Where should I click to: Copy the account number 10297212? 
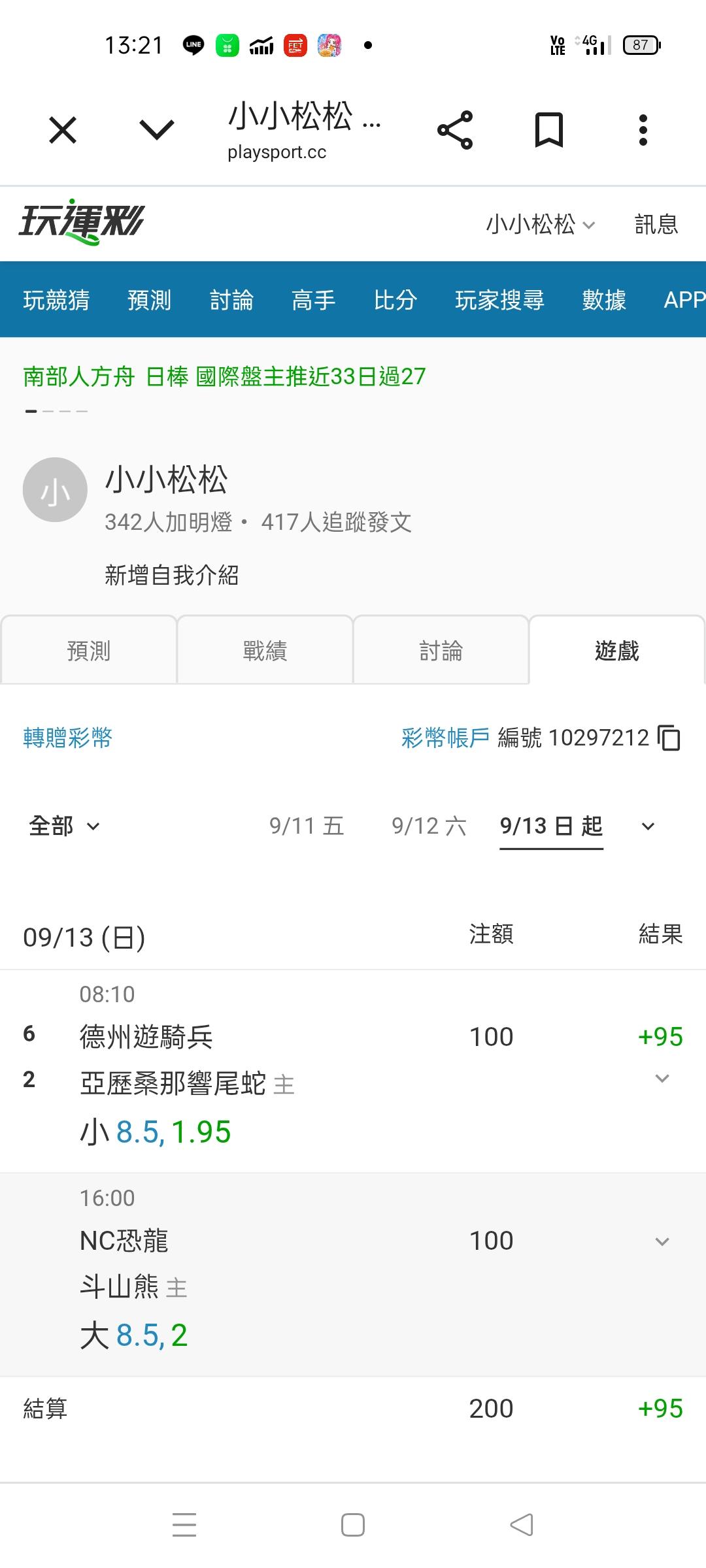(669, 738)
